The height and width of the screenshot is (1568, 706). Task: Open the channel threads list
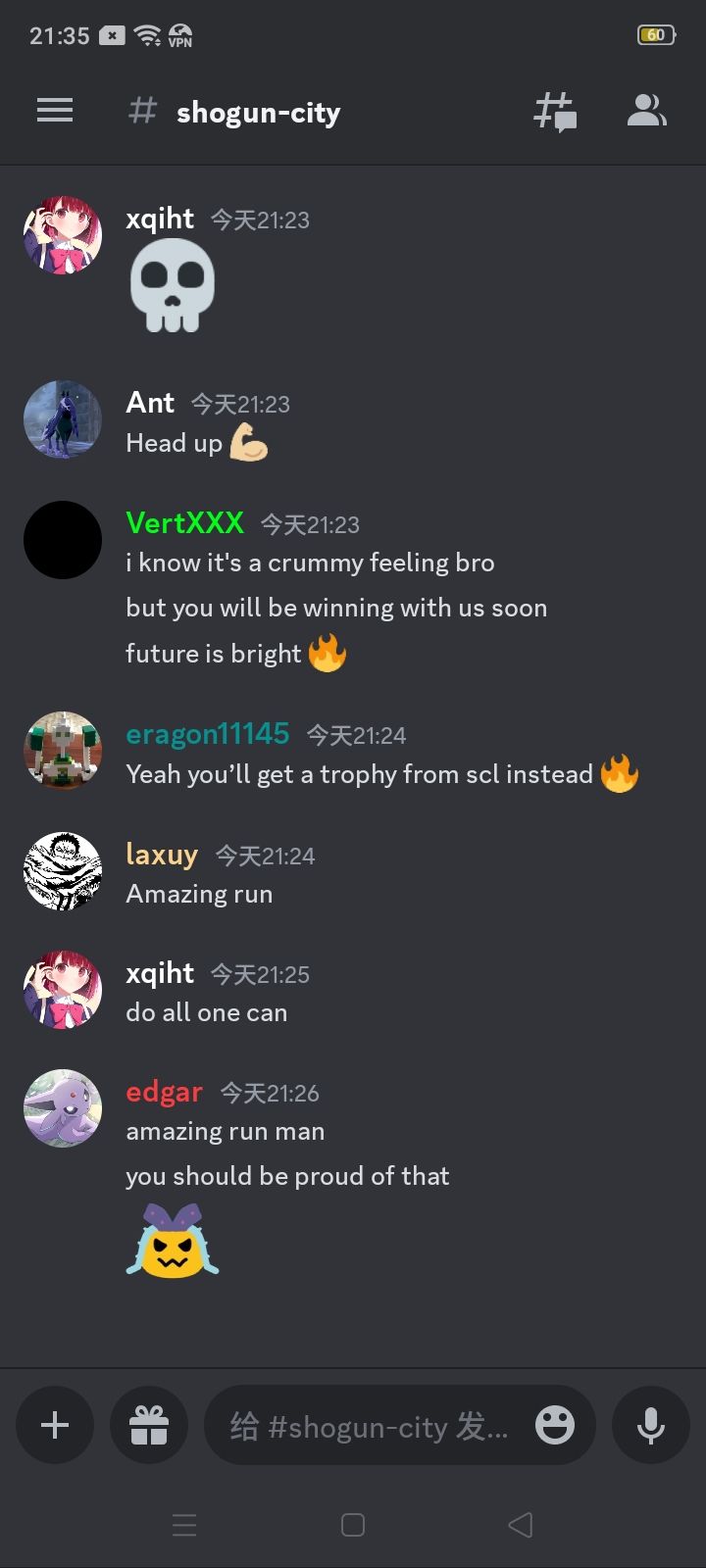point(554,112)
